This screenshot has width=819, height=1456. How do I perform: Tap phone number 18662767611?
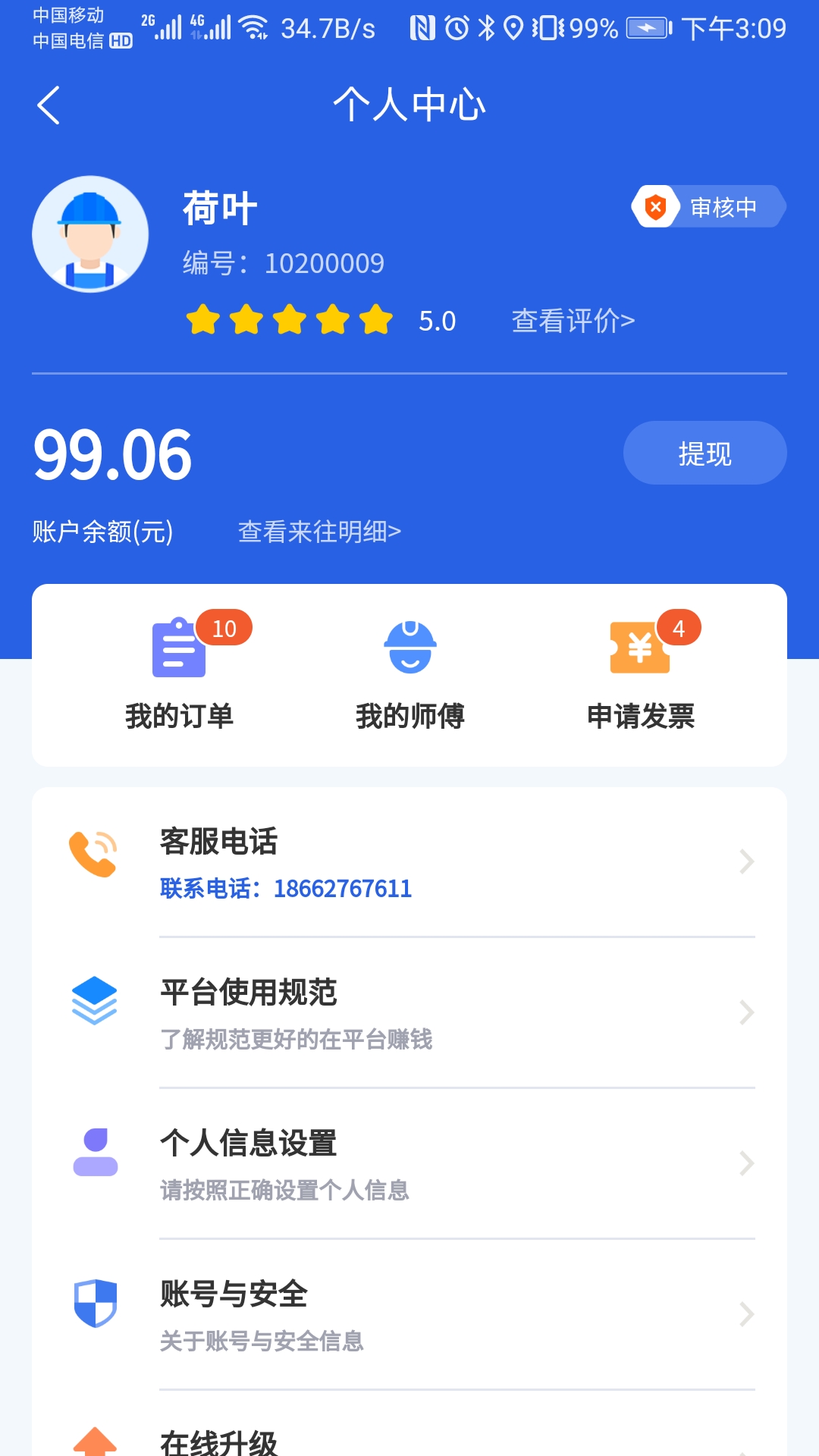[343, 888]
